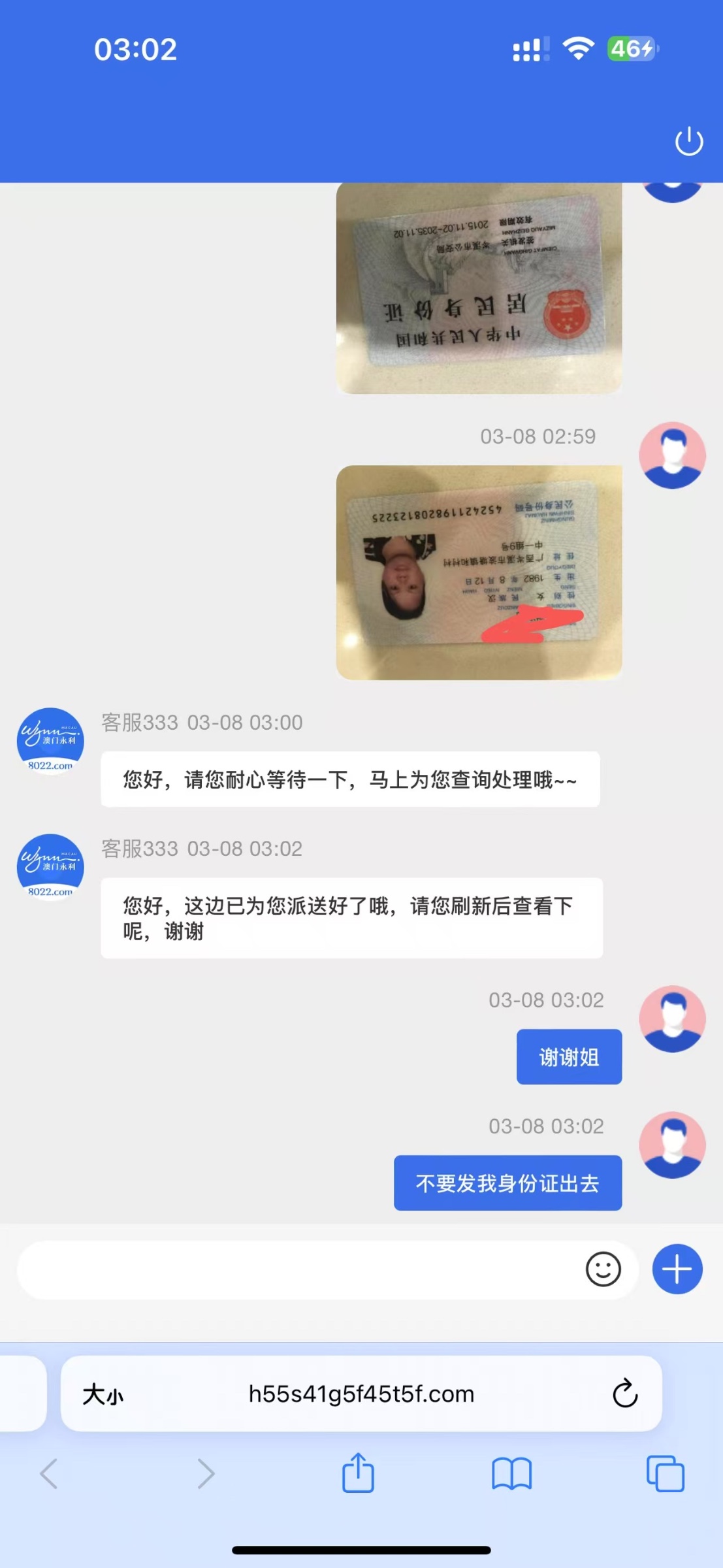Tap the h55s41g5f45t5f.com address bar

361,1394
